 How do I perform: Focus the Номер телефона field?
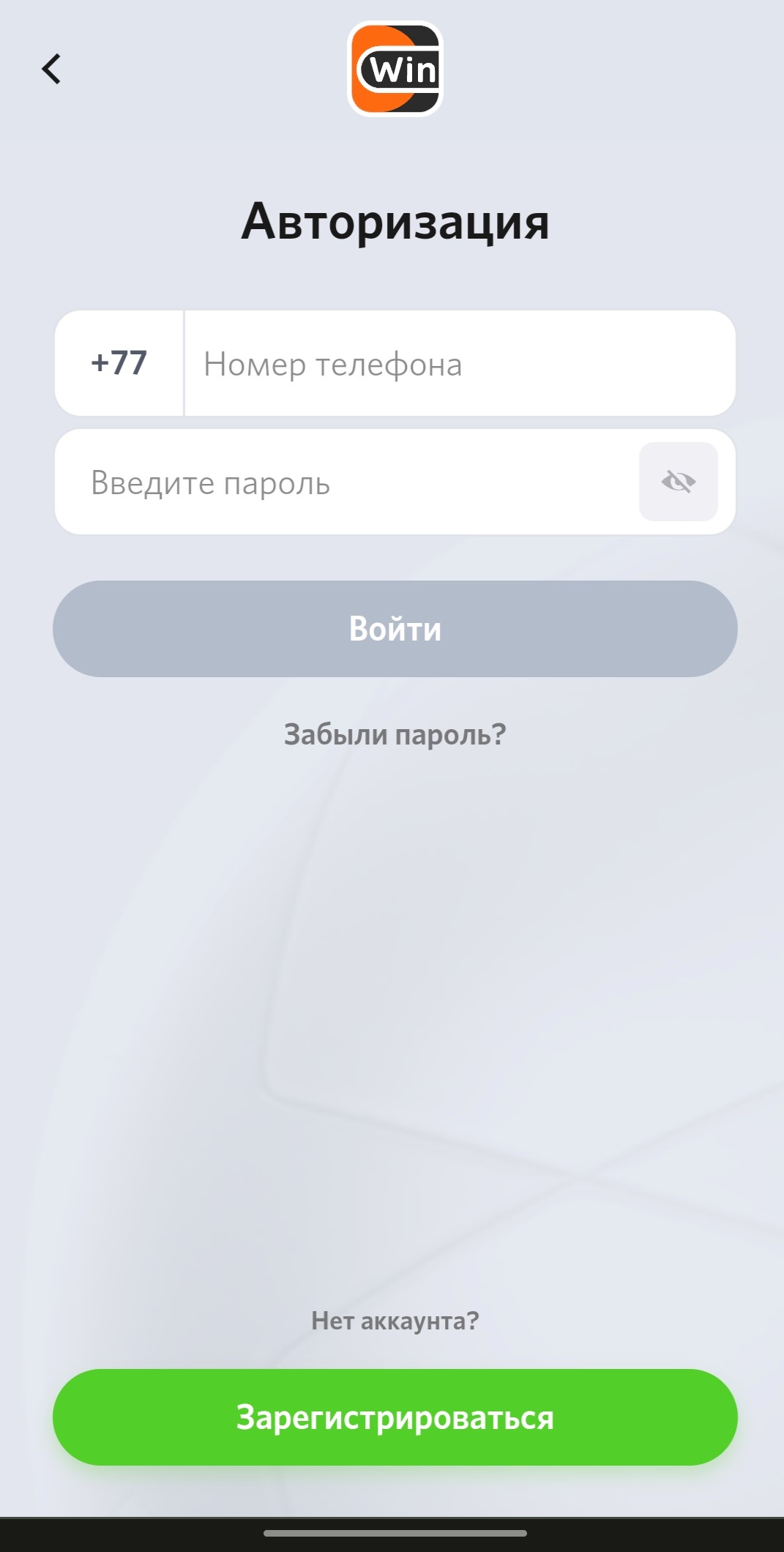458,364
